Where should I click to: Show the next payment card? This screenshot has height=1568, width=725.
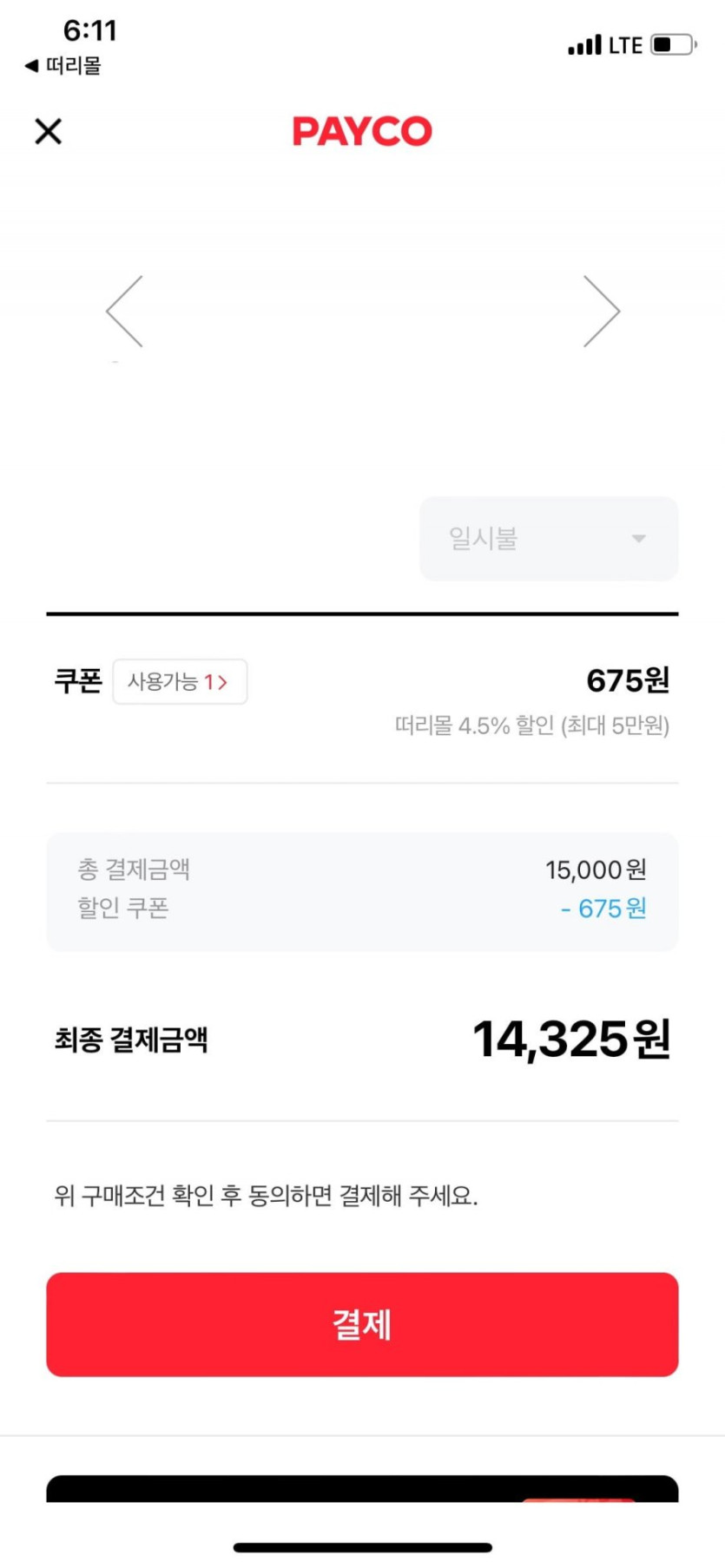[x=601, y=312]
